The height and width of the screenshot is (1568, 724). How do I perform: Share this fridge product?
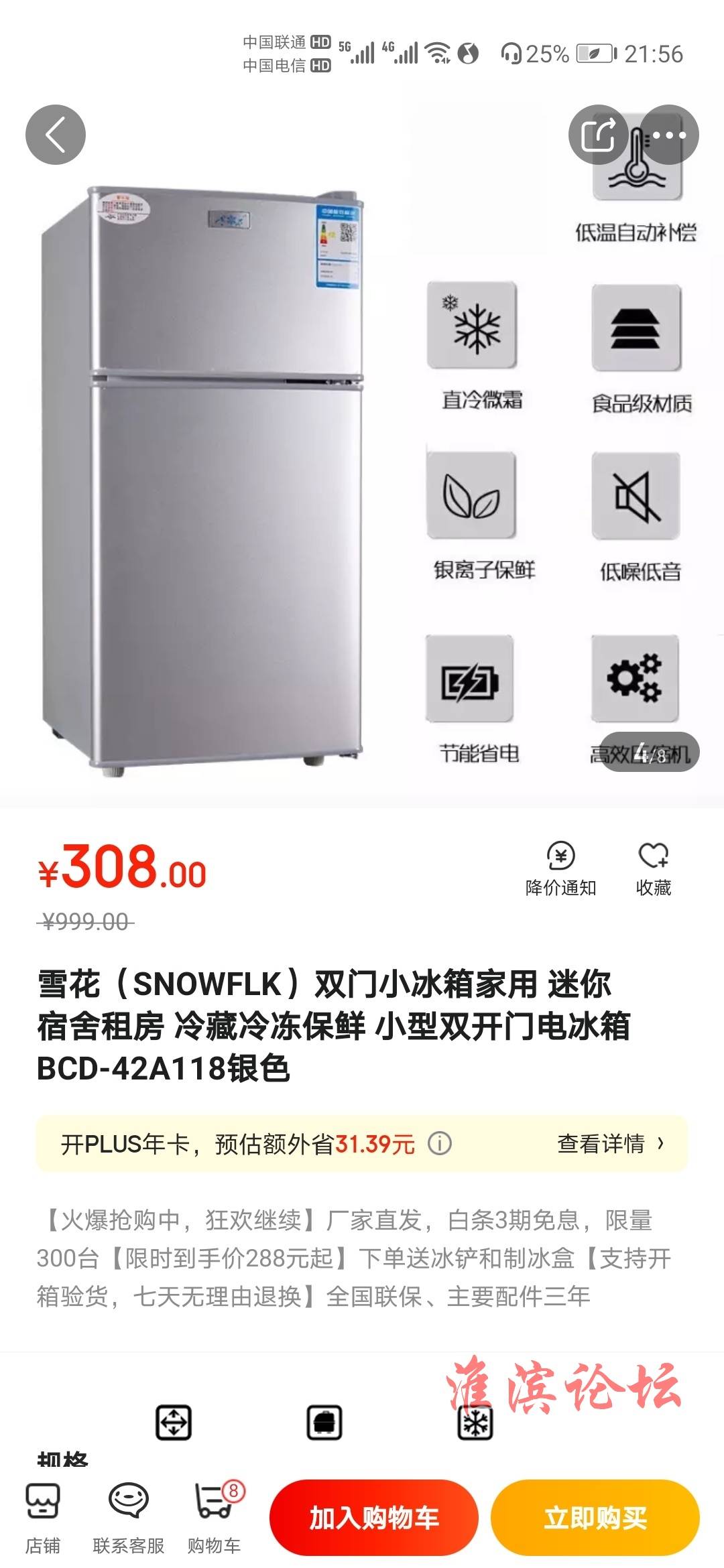(599, 135)
